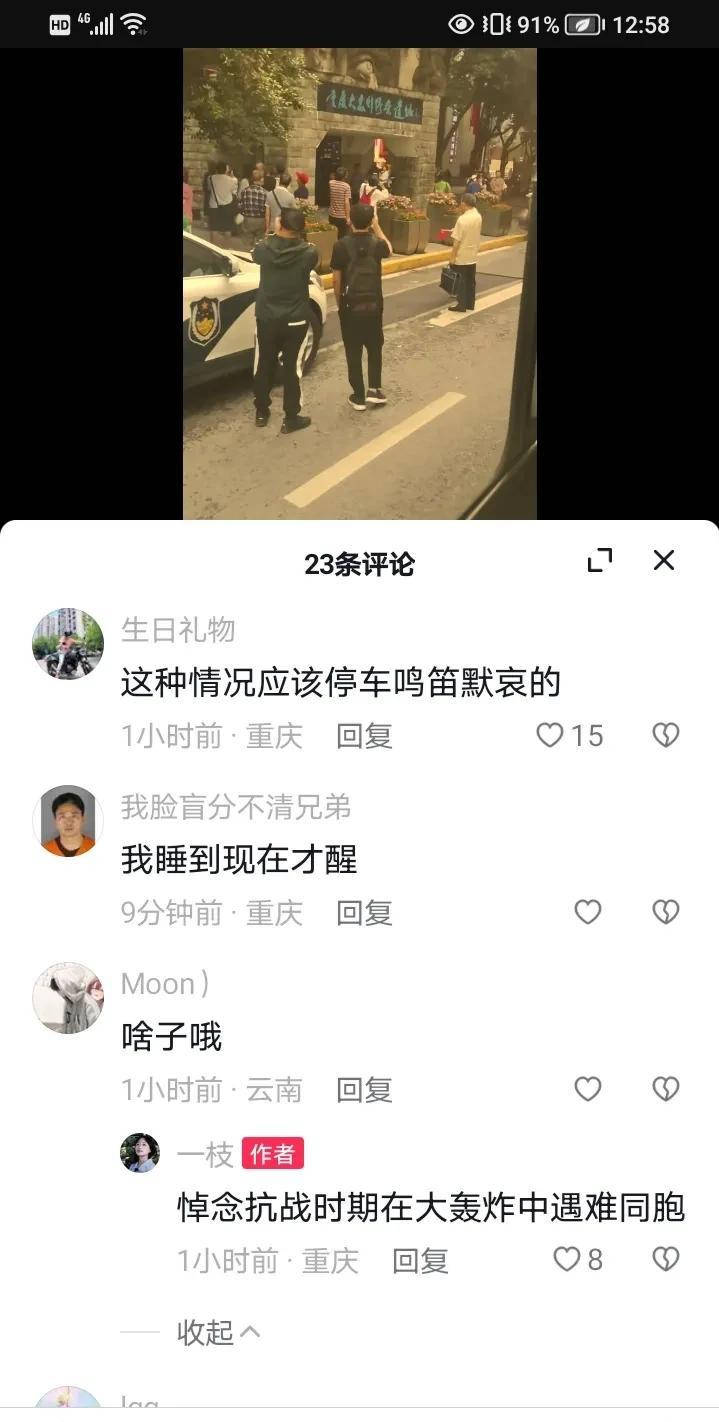The height and width of the screenshot is (1422, 719).
Task: Like 生日礼物's comment
Action: coord(551,736)
